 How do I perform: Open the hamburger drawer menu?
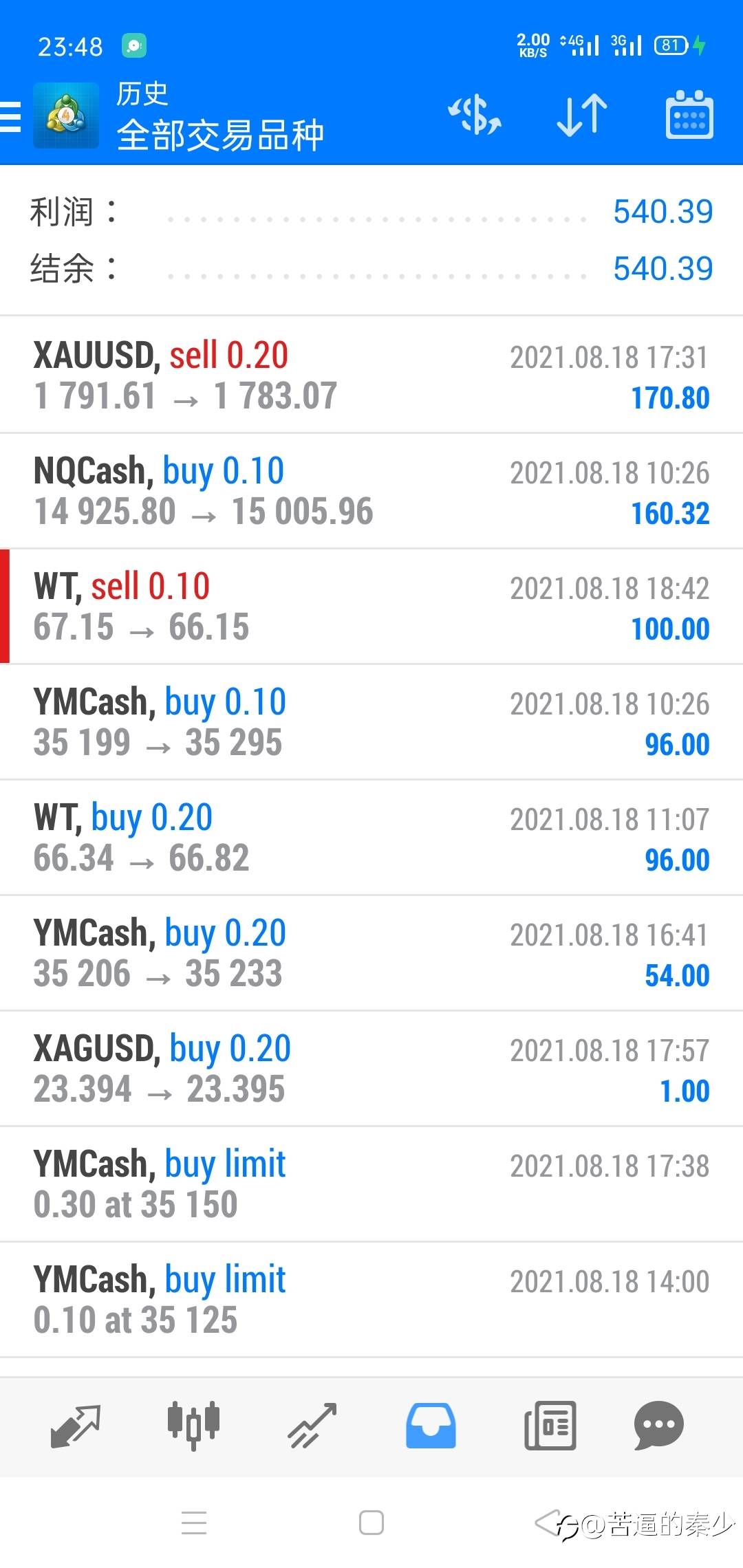coord(11,116)
